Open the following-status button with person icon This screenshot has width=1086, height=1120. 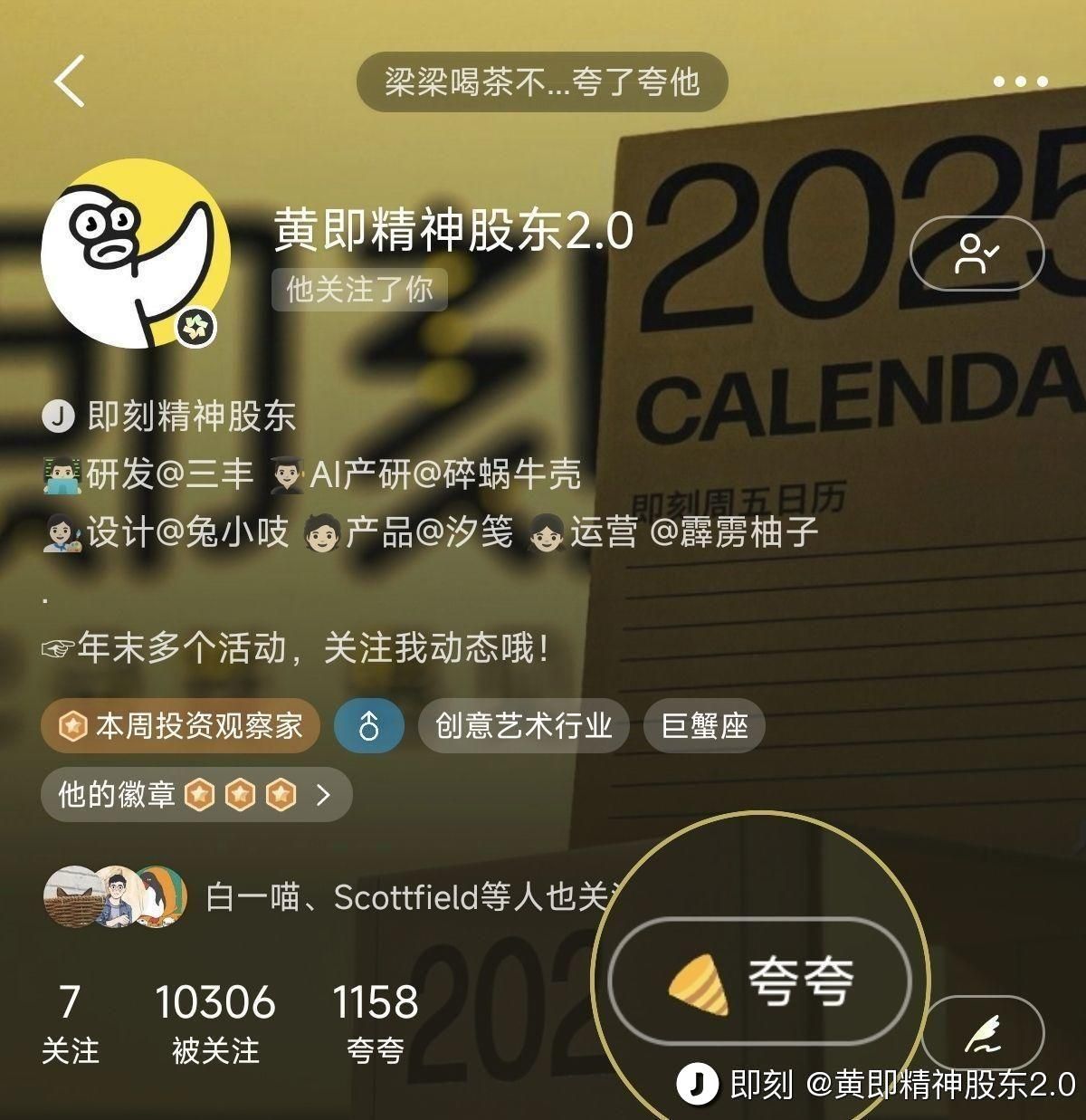pyautogui.click(x=976, y=254)
